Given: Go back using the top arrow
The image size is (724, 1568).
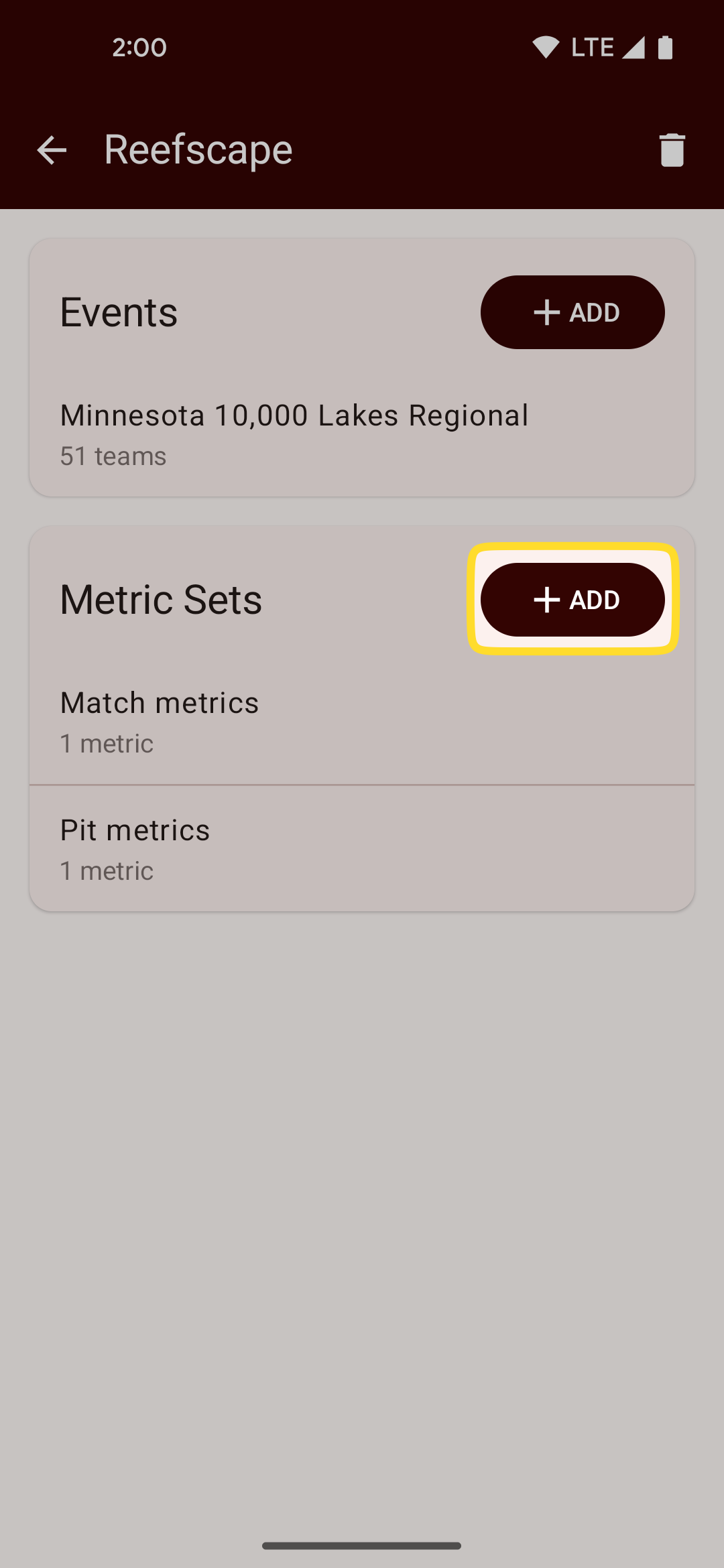Looking at the screenshot, I should coord(52,149).
